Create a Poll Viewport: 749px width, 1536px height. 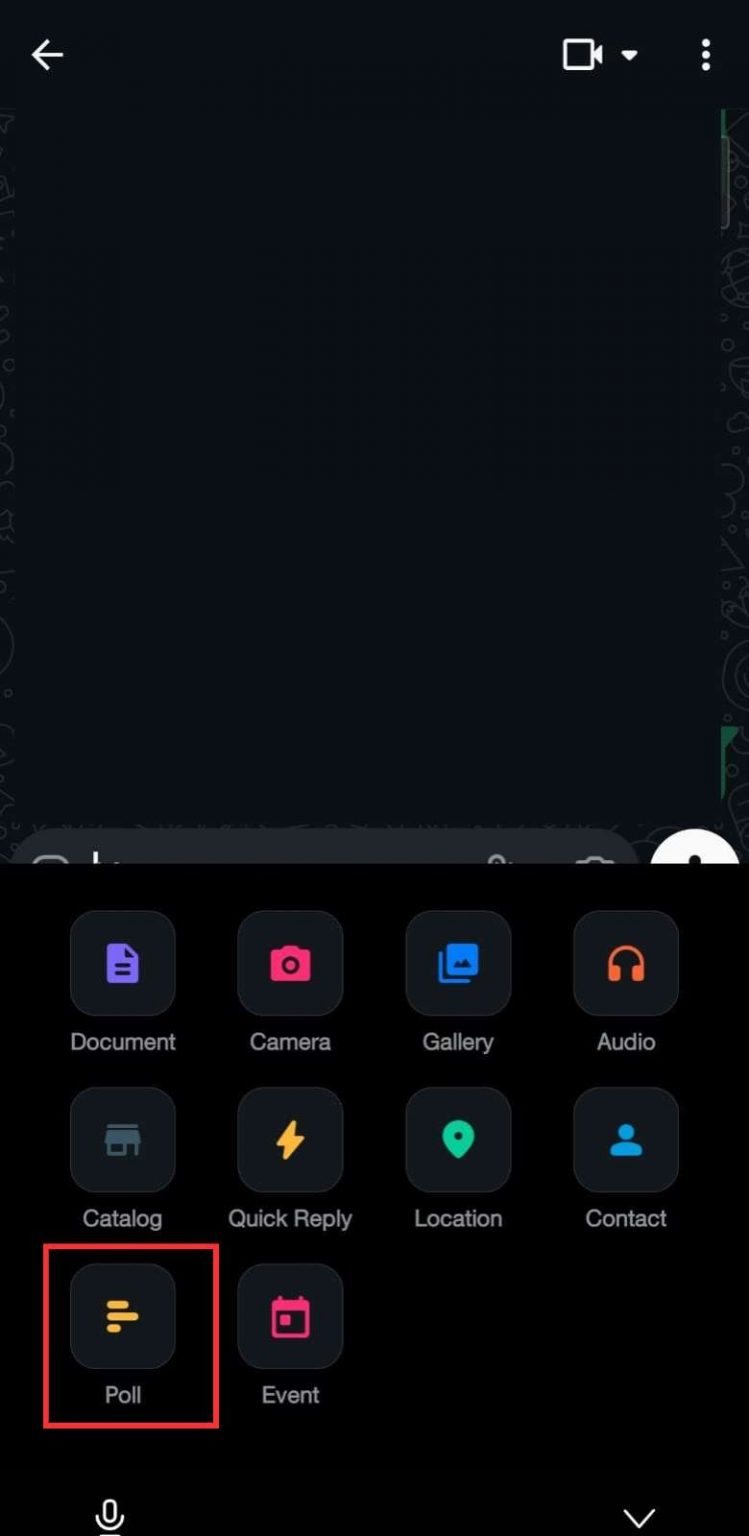click(x=123, y=1317)
